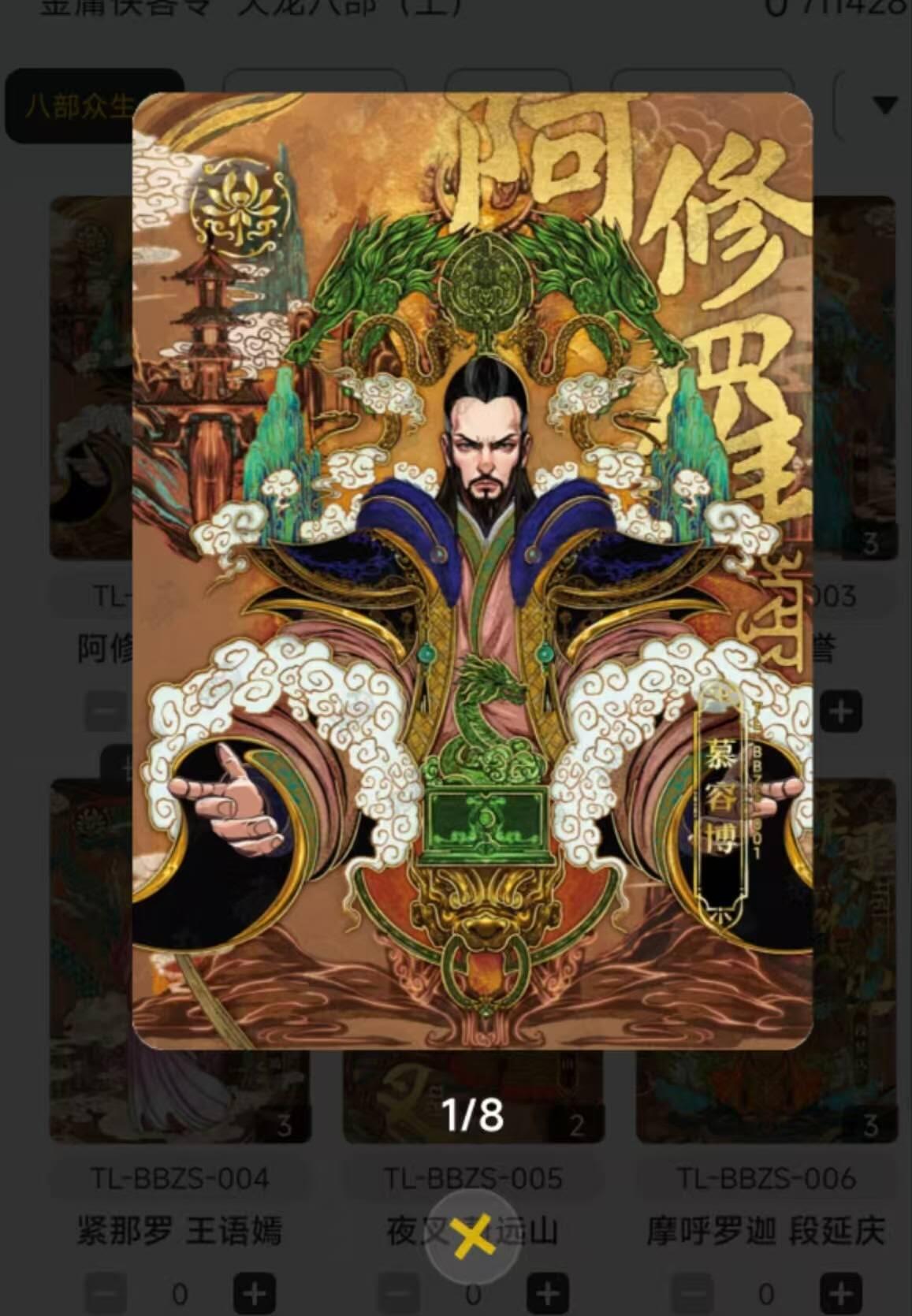
Task: Decrease quantity for 紧那罗 王语嫣
Action: click(105, 1293)
